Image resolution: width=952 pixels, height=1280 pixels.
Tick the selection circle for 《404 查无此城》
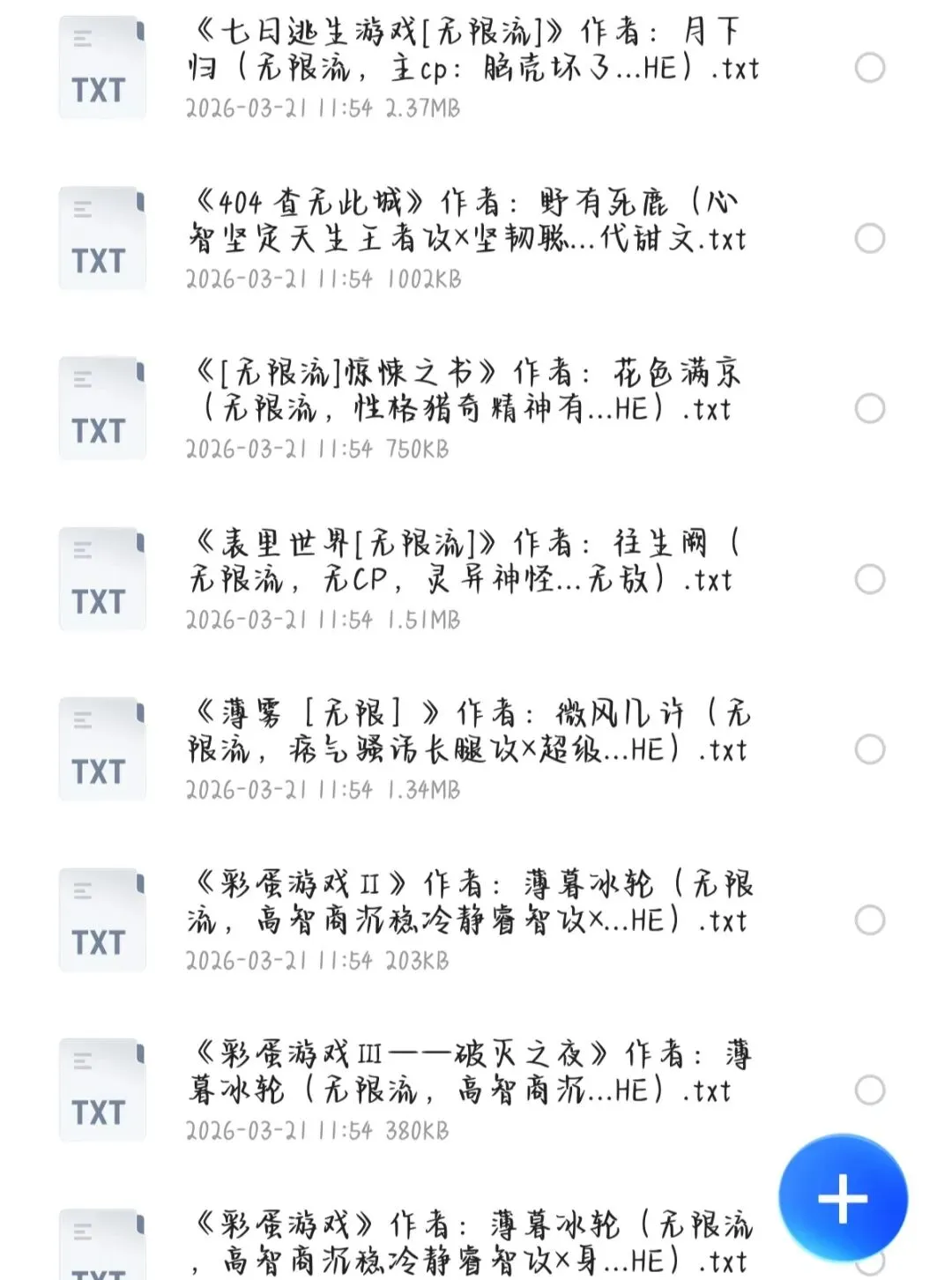(x=869, y=238)
